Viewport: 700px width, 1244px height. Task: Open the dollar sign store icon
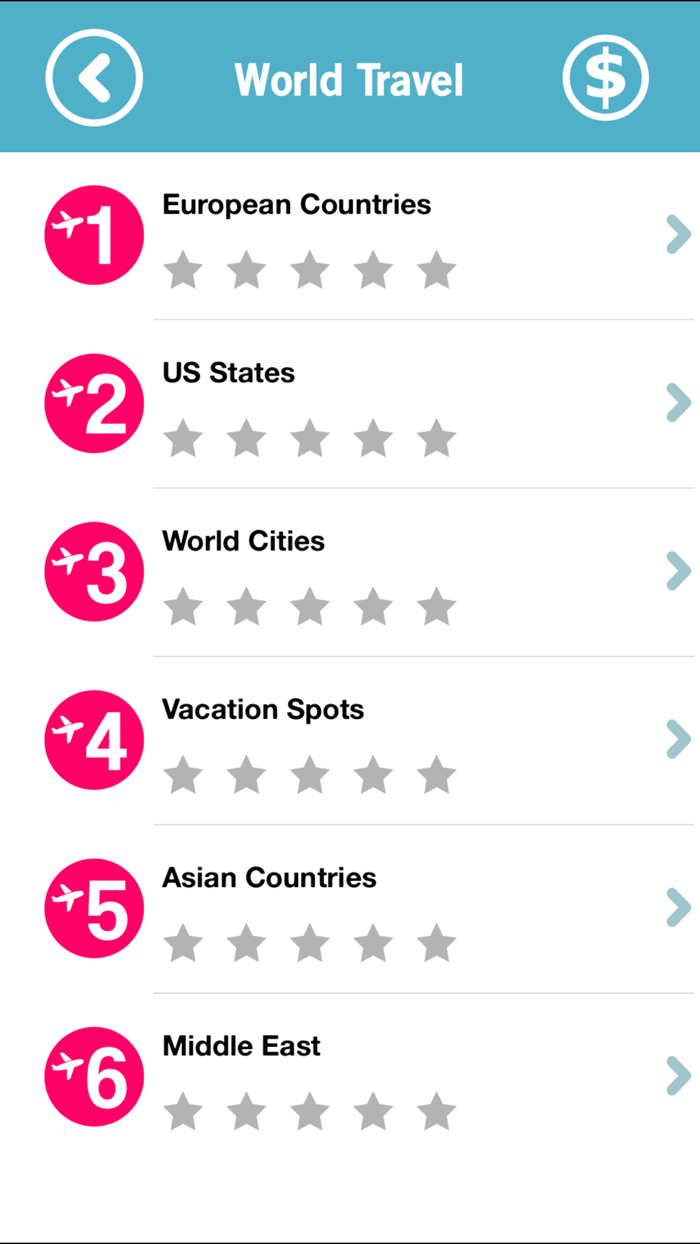pos(605,78)
